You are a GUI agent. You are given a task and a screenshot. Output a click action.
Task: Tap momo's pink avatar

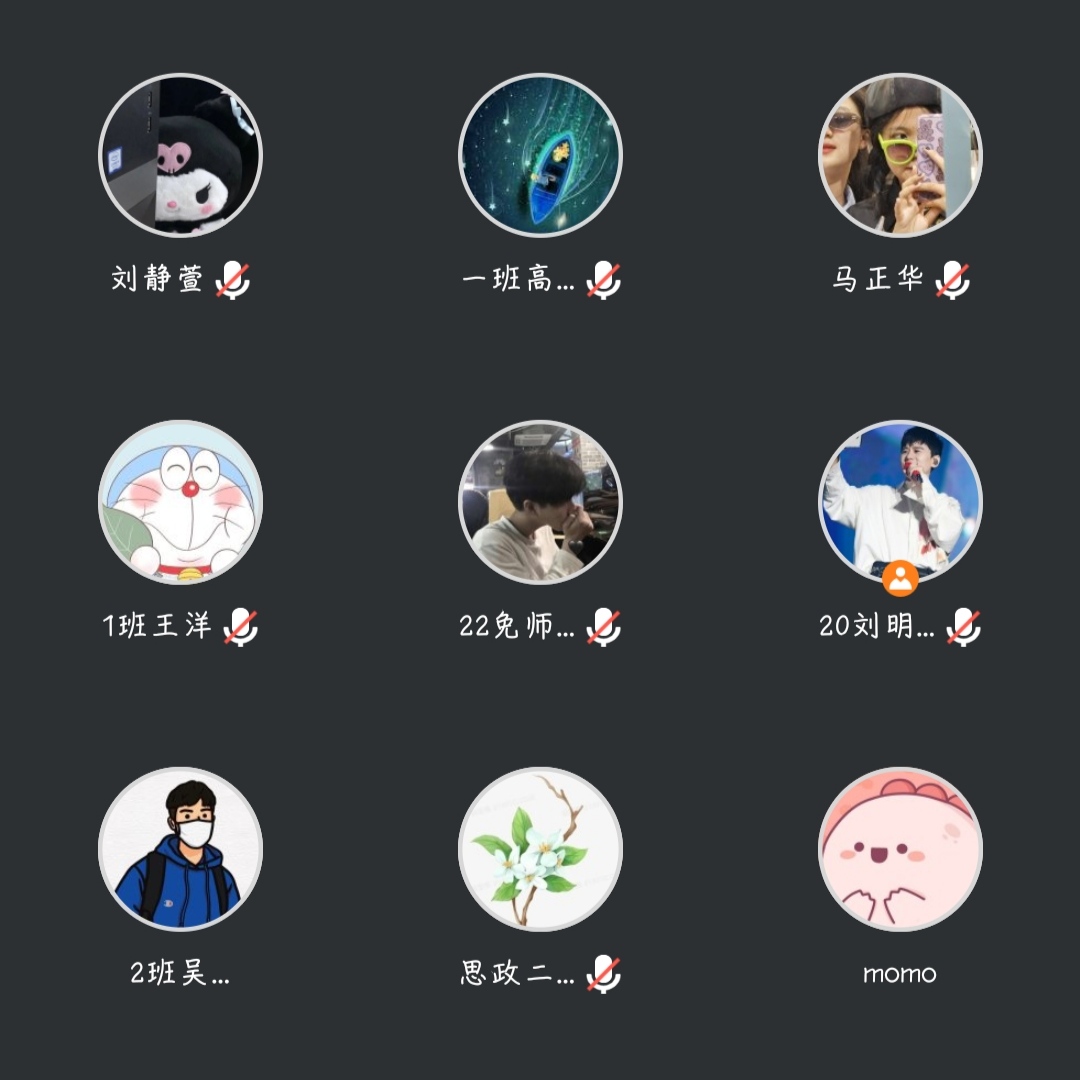point(900,849)
